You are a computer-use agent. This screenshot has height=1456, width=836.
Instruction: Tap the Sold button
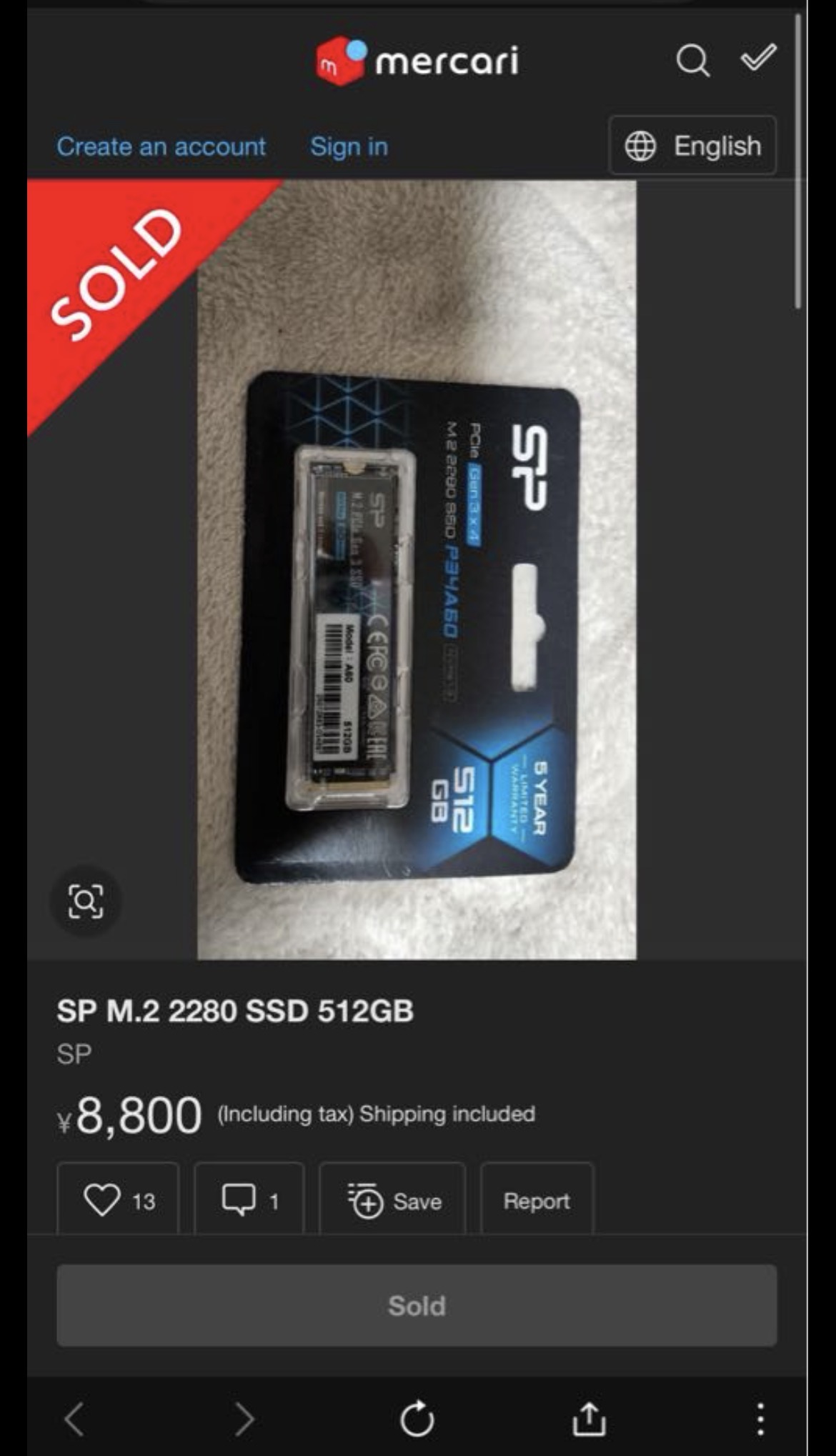pos(417,1305)
